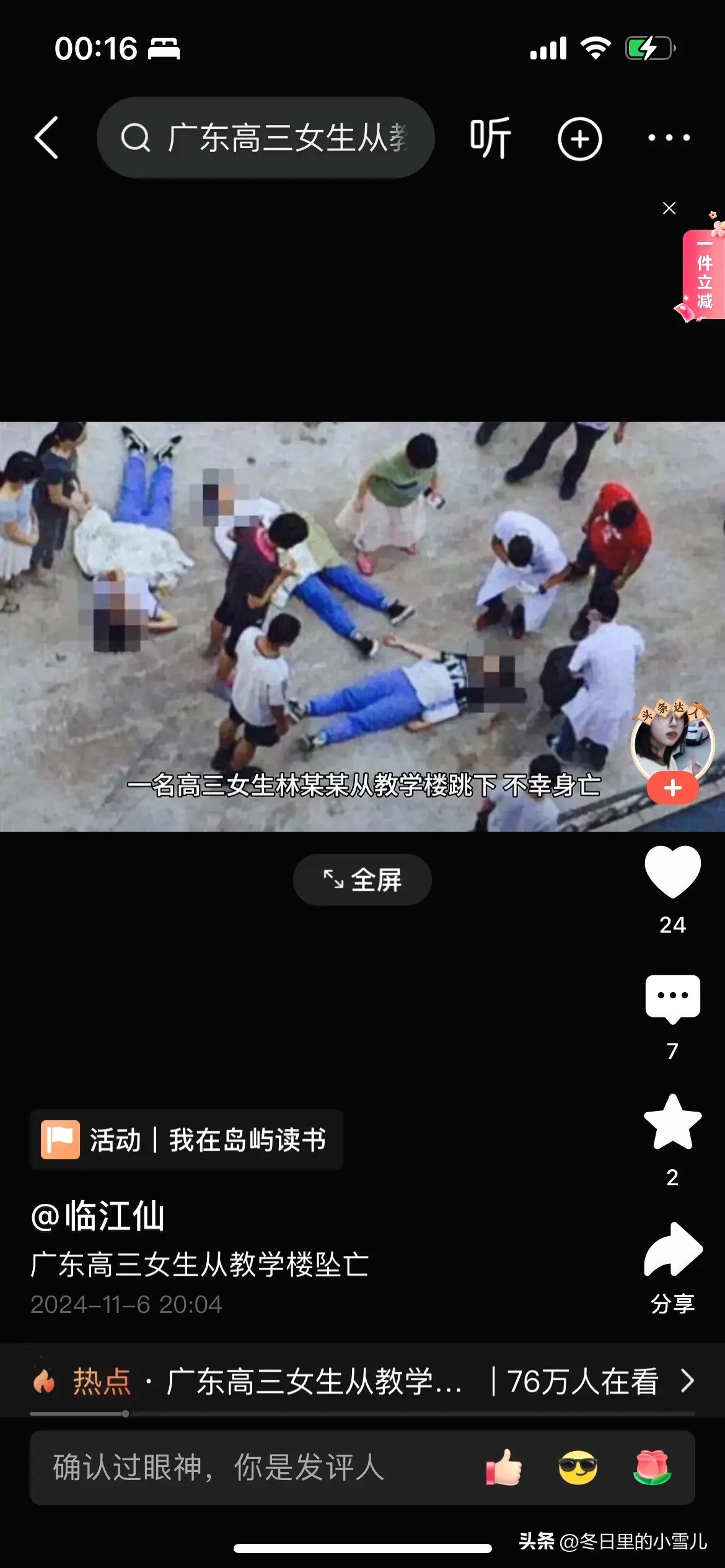Visit @临江仙 profile
Viewport: 725px width, 1568px height.
point(98,1215)
